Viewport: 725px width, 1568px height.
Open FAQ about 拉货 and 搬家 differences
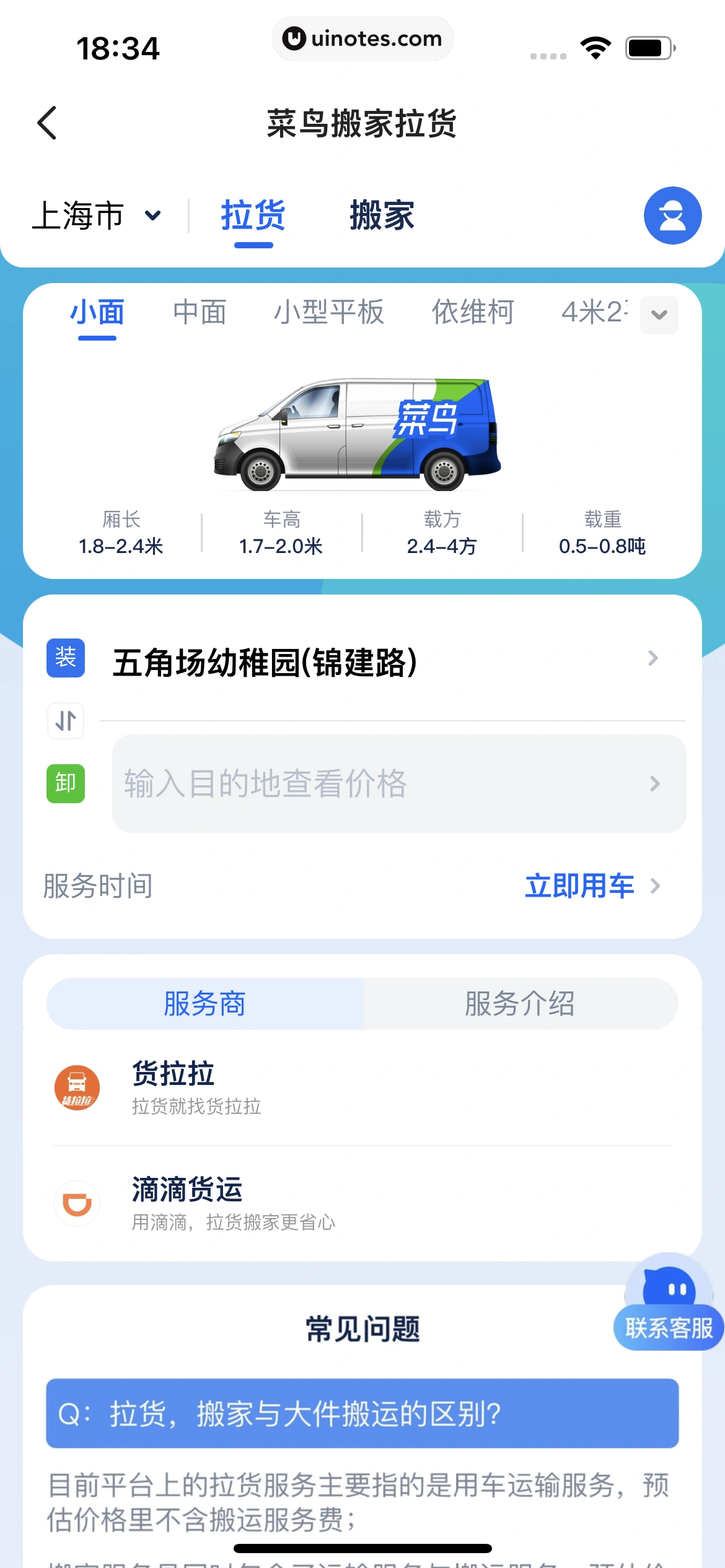coord(362,1415)
